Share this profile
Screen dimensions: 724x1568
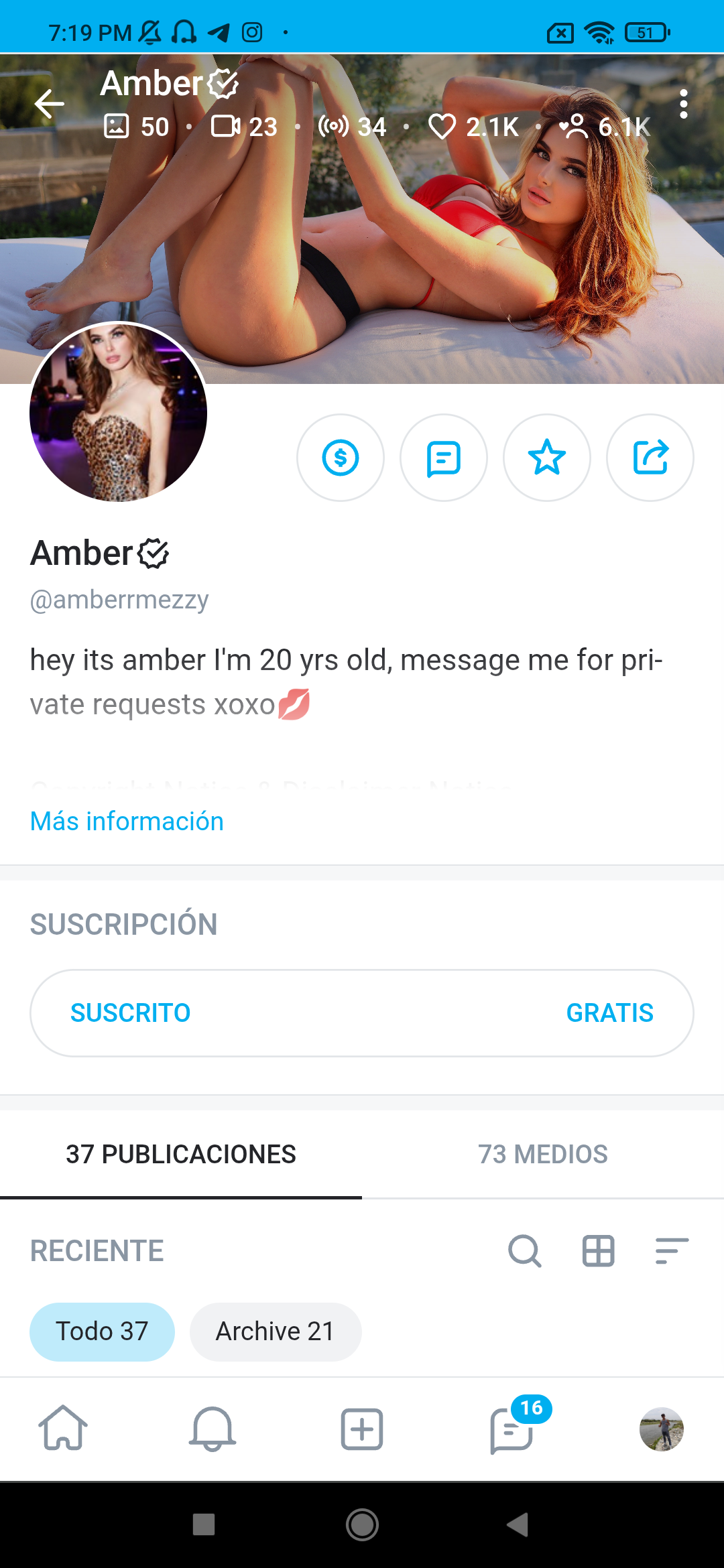(650, 458)
